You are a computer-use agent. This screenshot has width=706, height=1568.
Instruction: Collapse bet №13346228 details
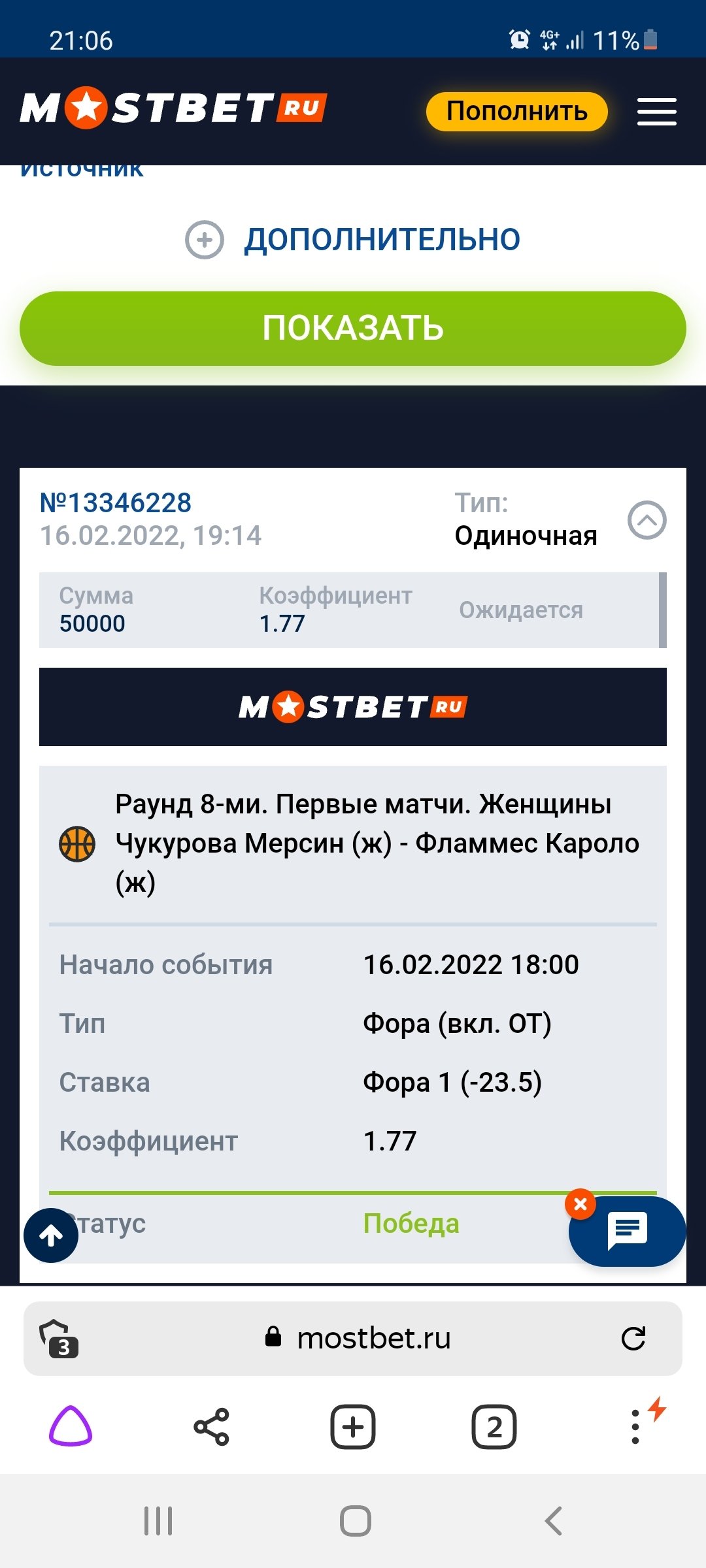coord(647,520)
